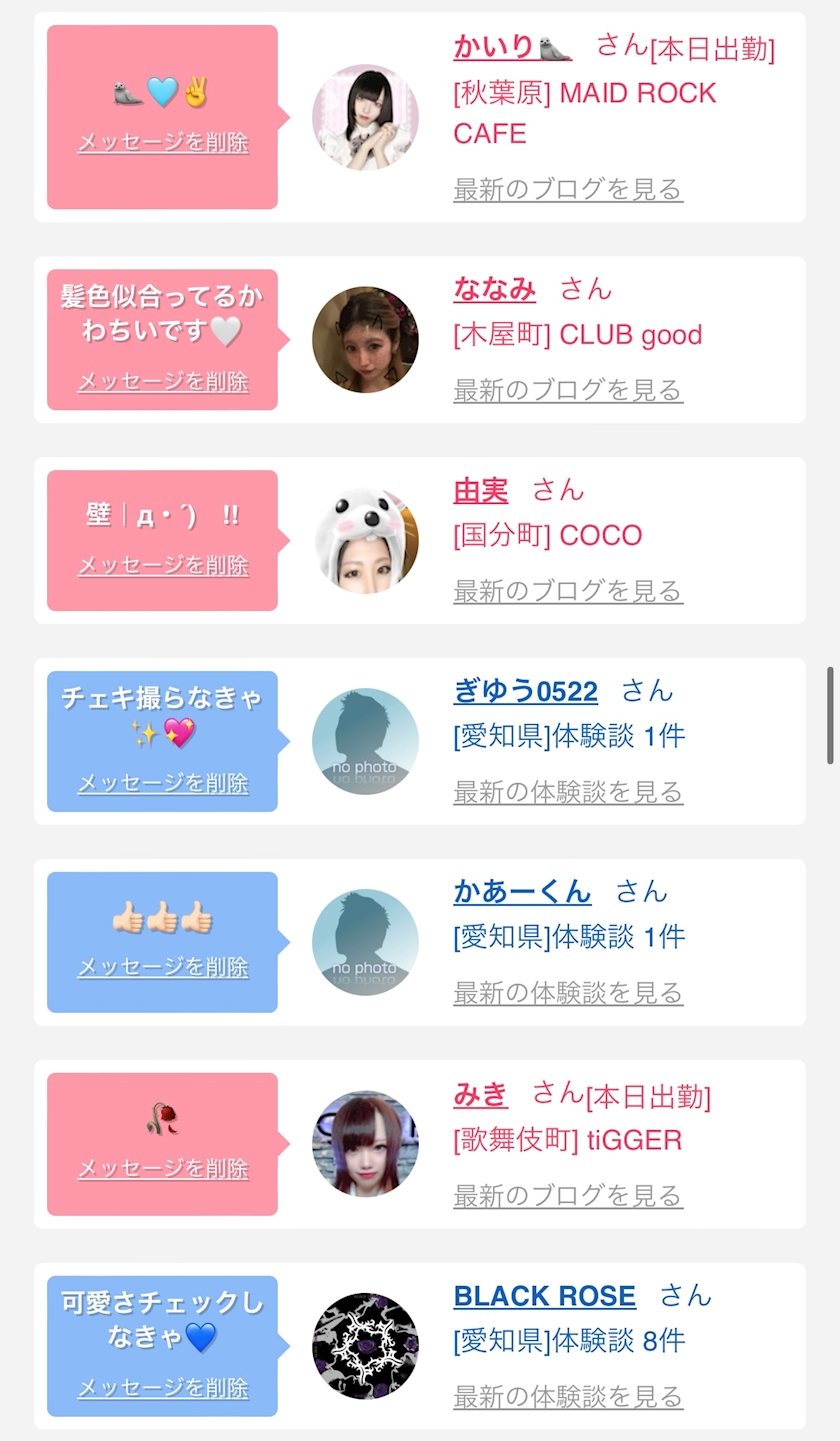View 由実's latest blog
840x1441 pixels.
tap(568, 591)
